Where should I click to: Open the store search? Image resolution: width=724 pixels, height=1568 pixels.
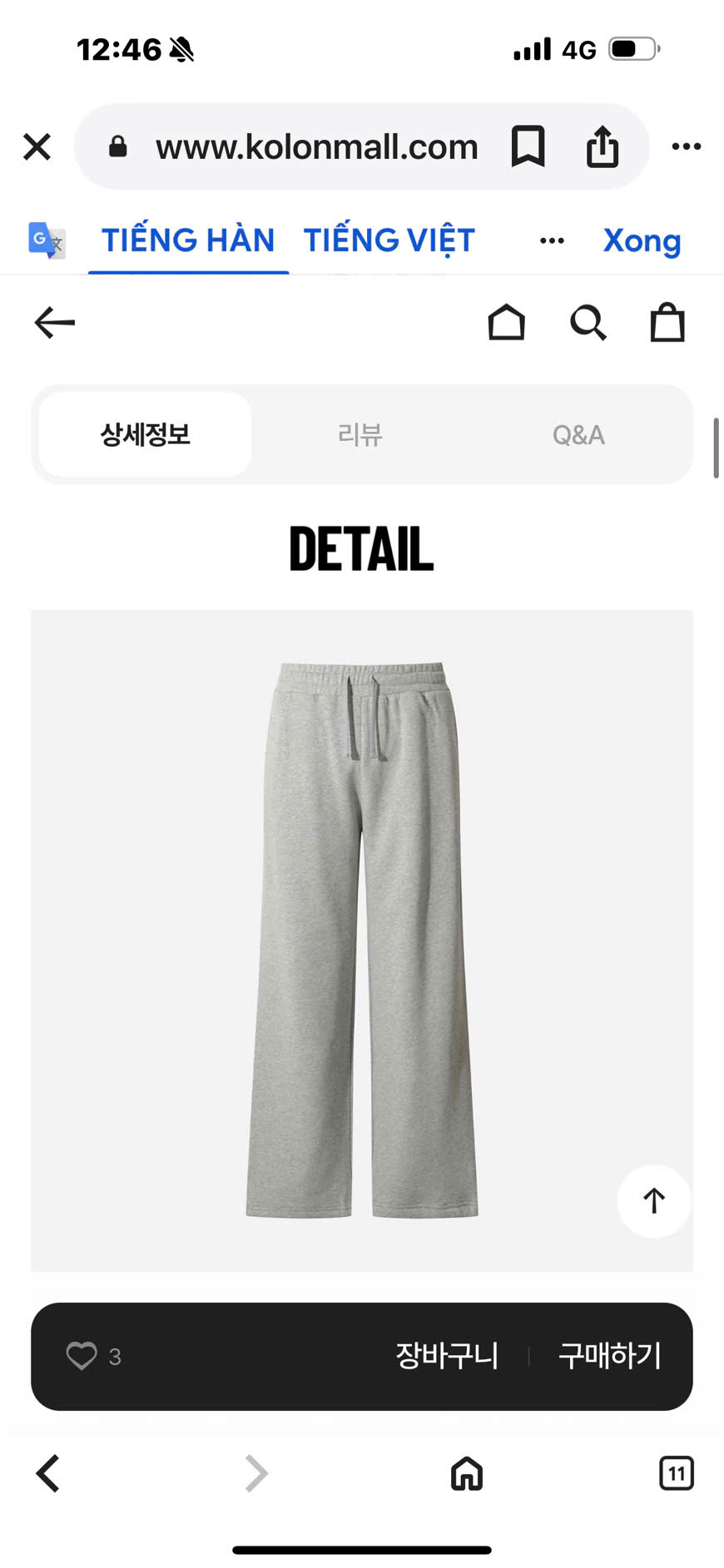[x=588, y=323]
